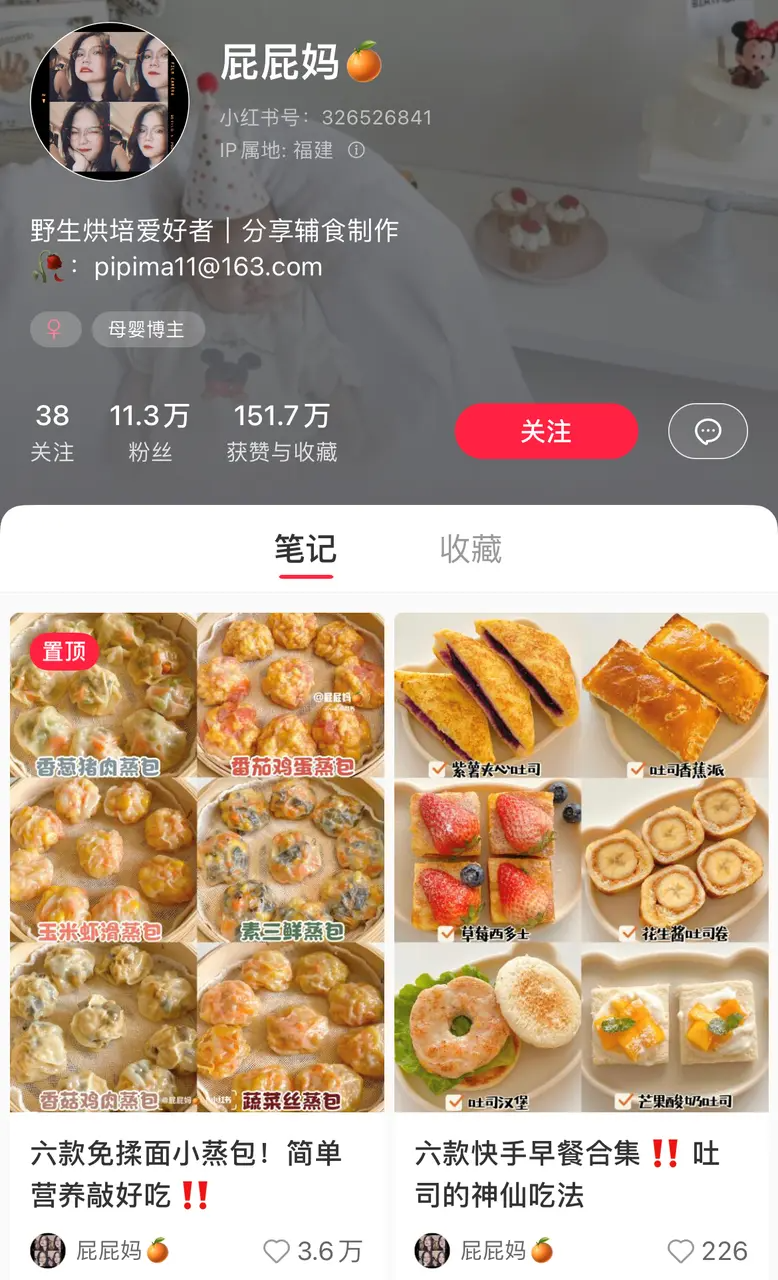Open the 六款快手早餐合集 note
This screenshot has height=1280, width=778.
point(581,862)
